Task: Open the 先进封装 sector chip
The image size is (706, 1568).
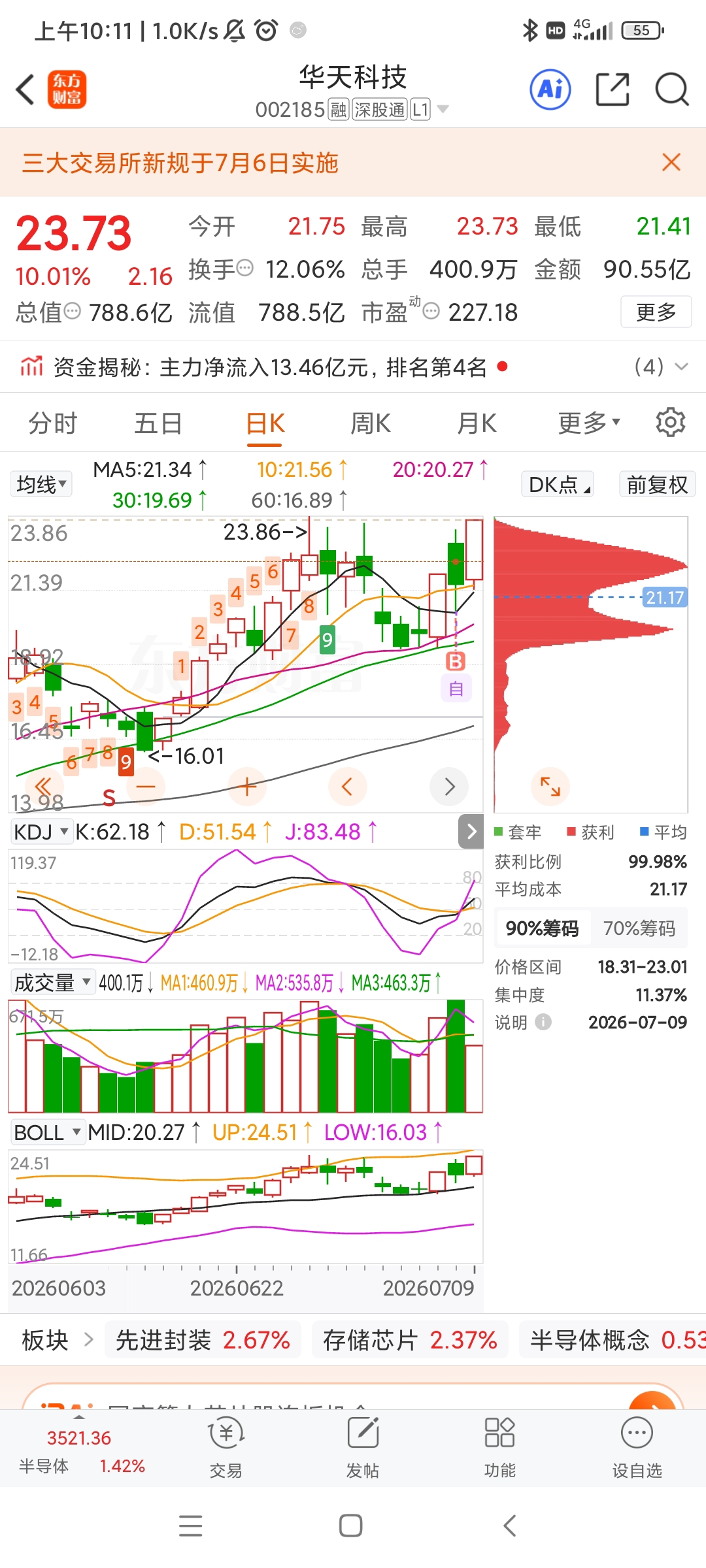Action: (203, 1340)
